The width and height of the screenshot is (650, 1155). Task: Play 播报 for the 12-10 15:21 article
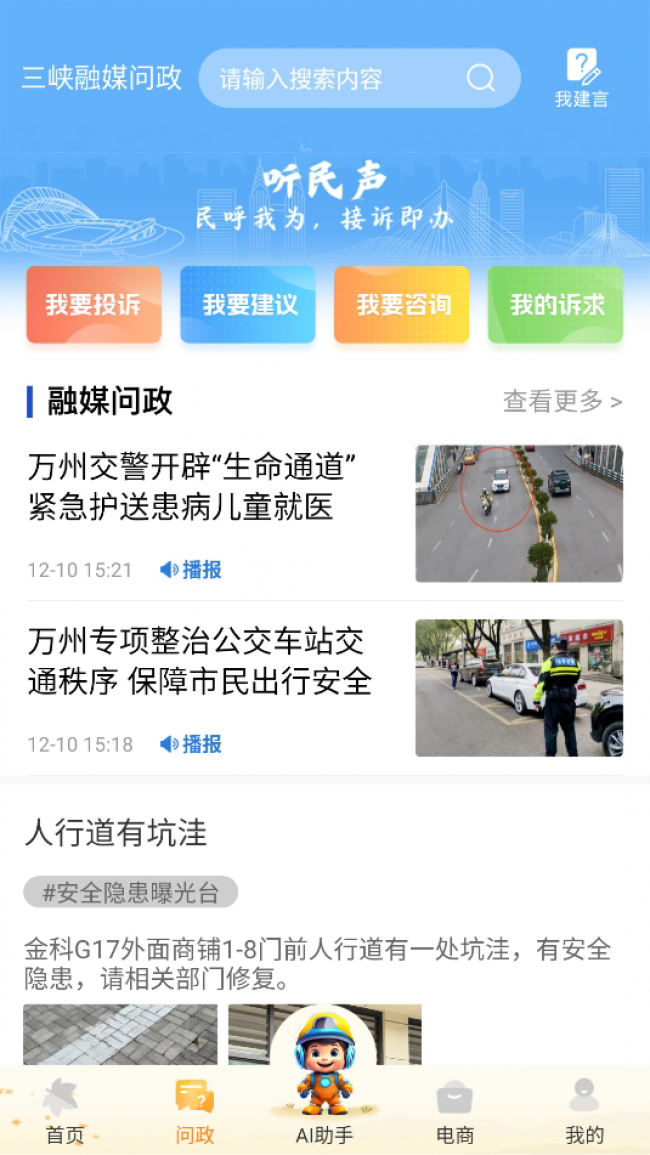[x=191, y=570]
